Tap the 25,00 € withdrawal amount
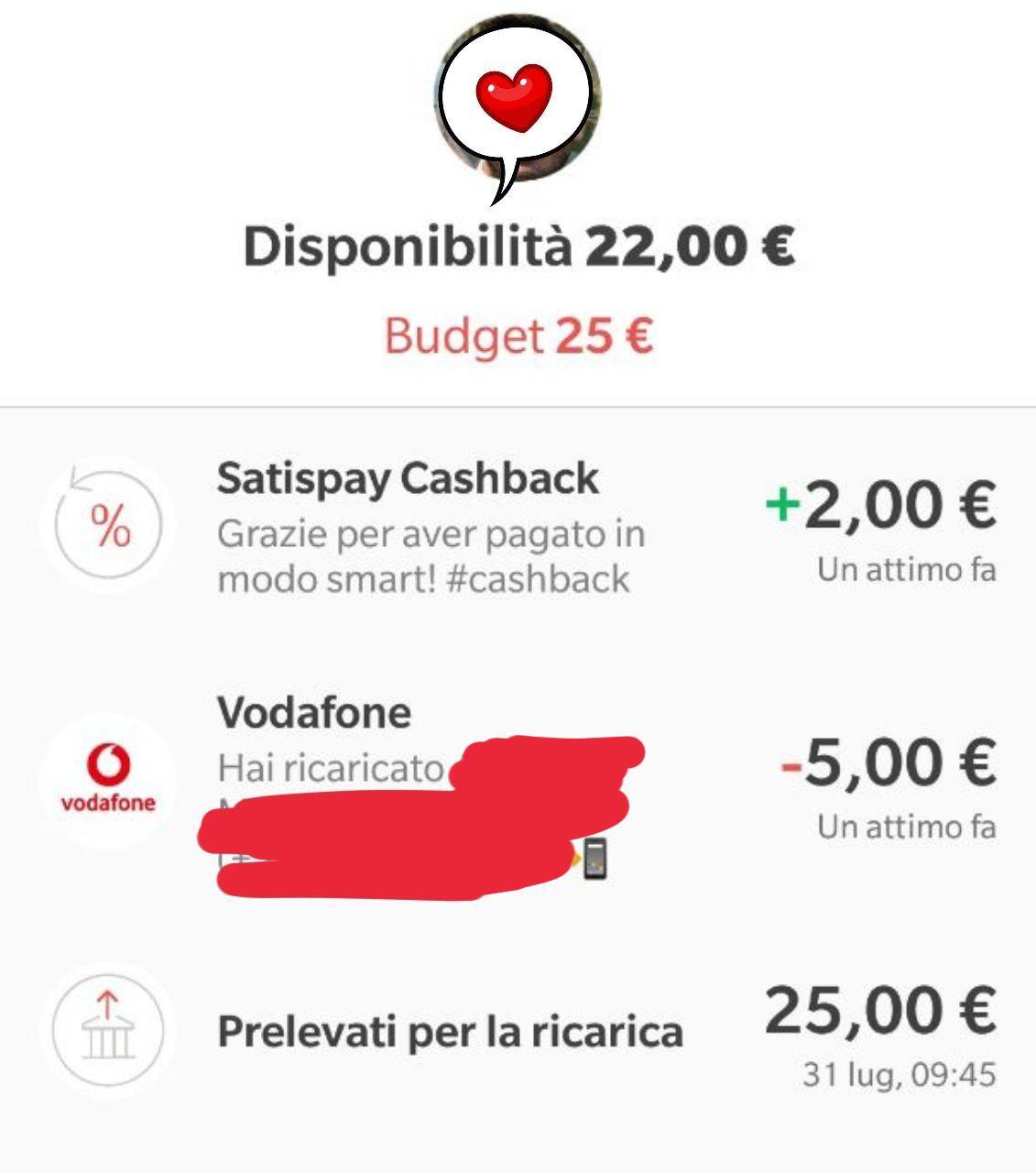 880,1011
